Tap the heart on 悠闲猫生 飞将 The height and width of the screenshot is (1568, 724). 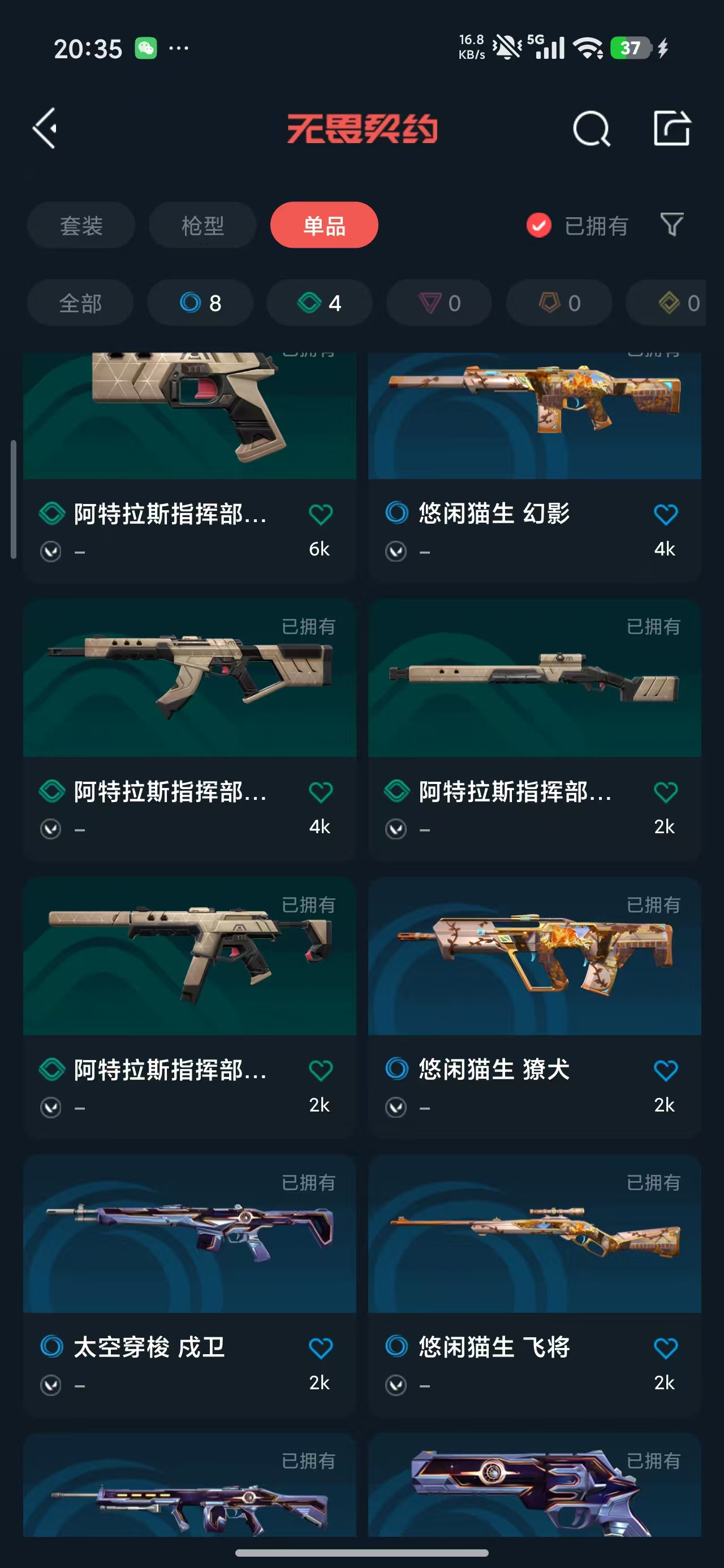(x=665, y=1349)
